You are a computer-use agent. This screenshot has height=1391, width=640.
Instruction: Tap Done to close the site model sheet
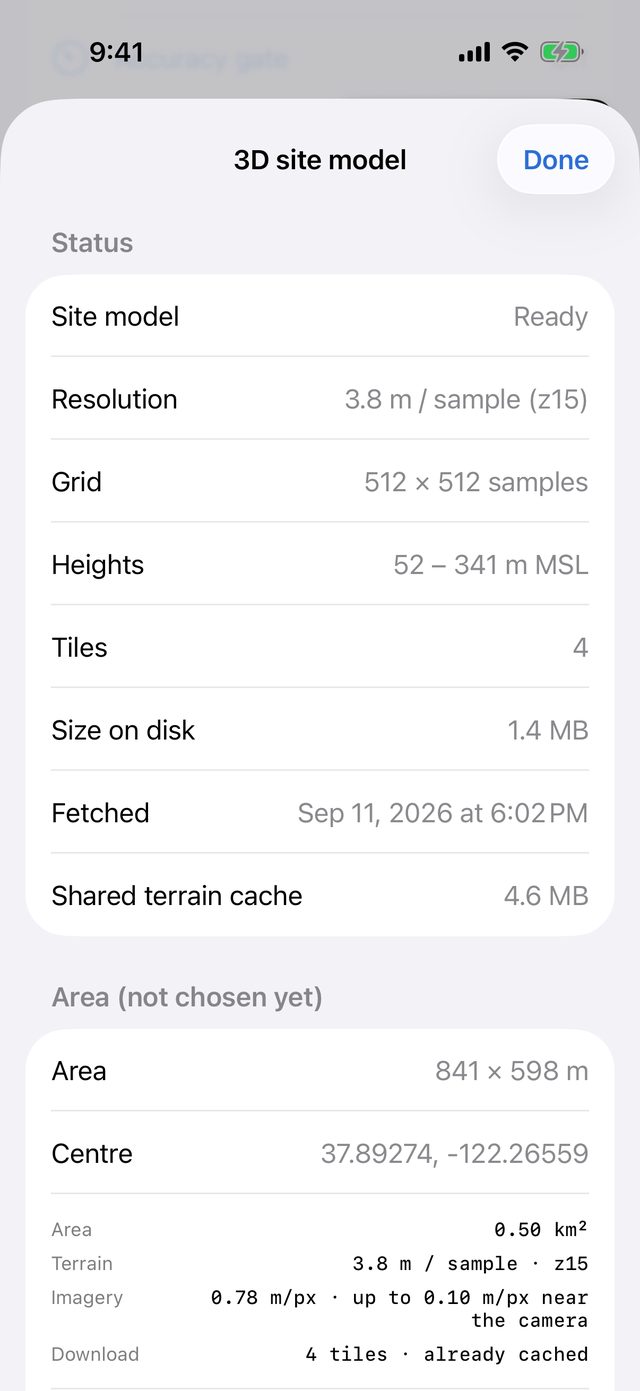point(556,160)
